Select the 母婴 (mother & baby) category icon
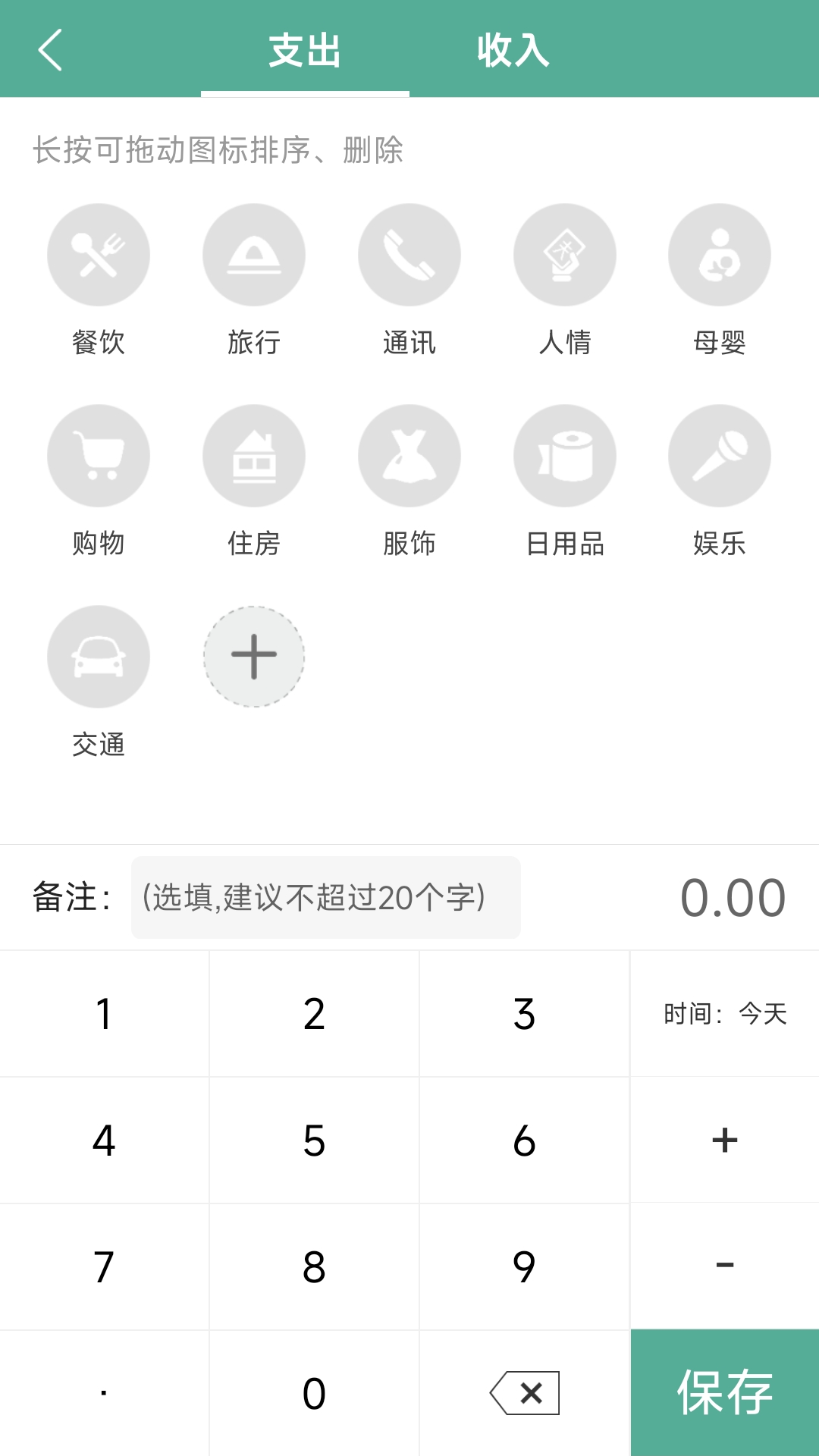This screenshot has height=1456, width=819. click(720, 255)
